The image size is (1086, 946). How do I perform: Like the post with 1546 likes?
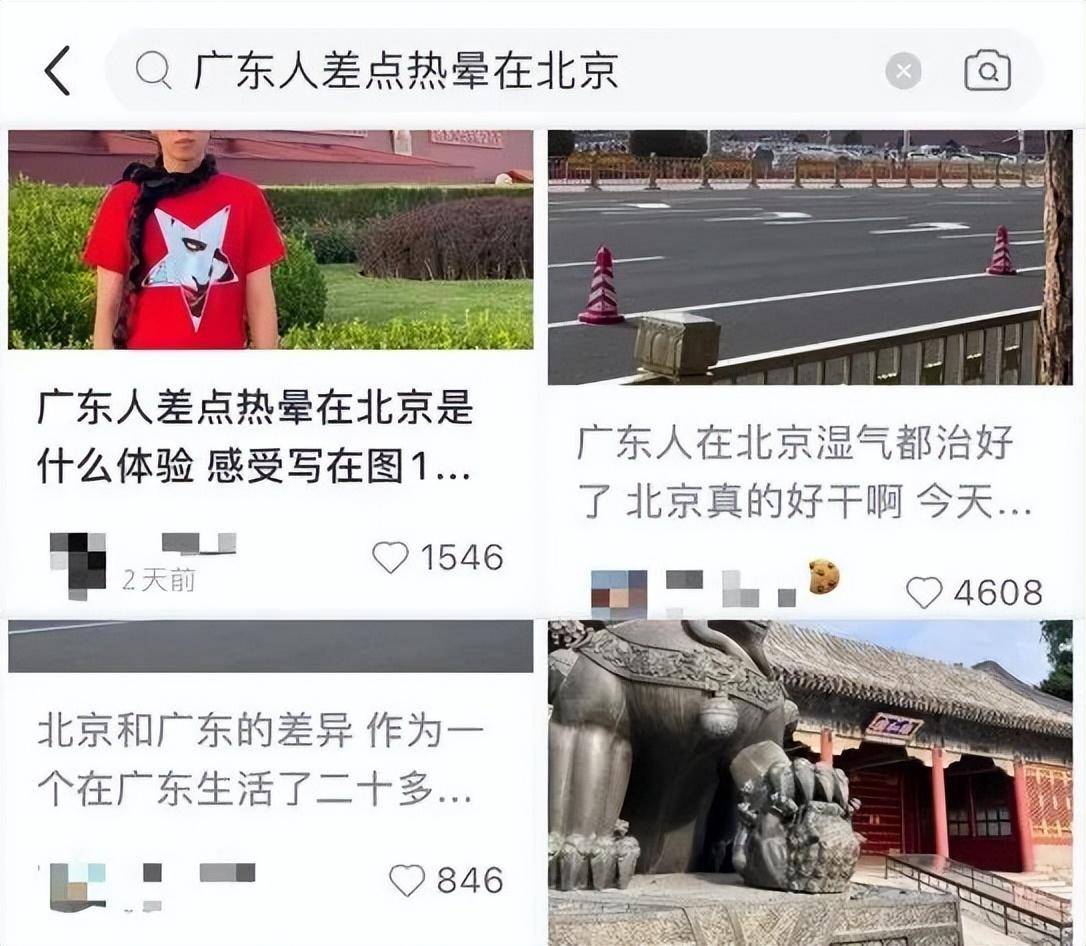point(391,557)
